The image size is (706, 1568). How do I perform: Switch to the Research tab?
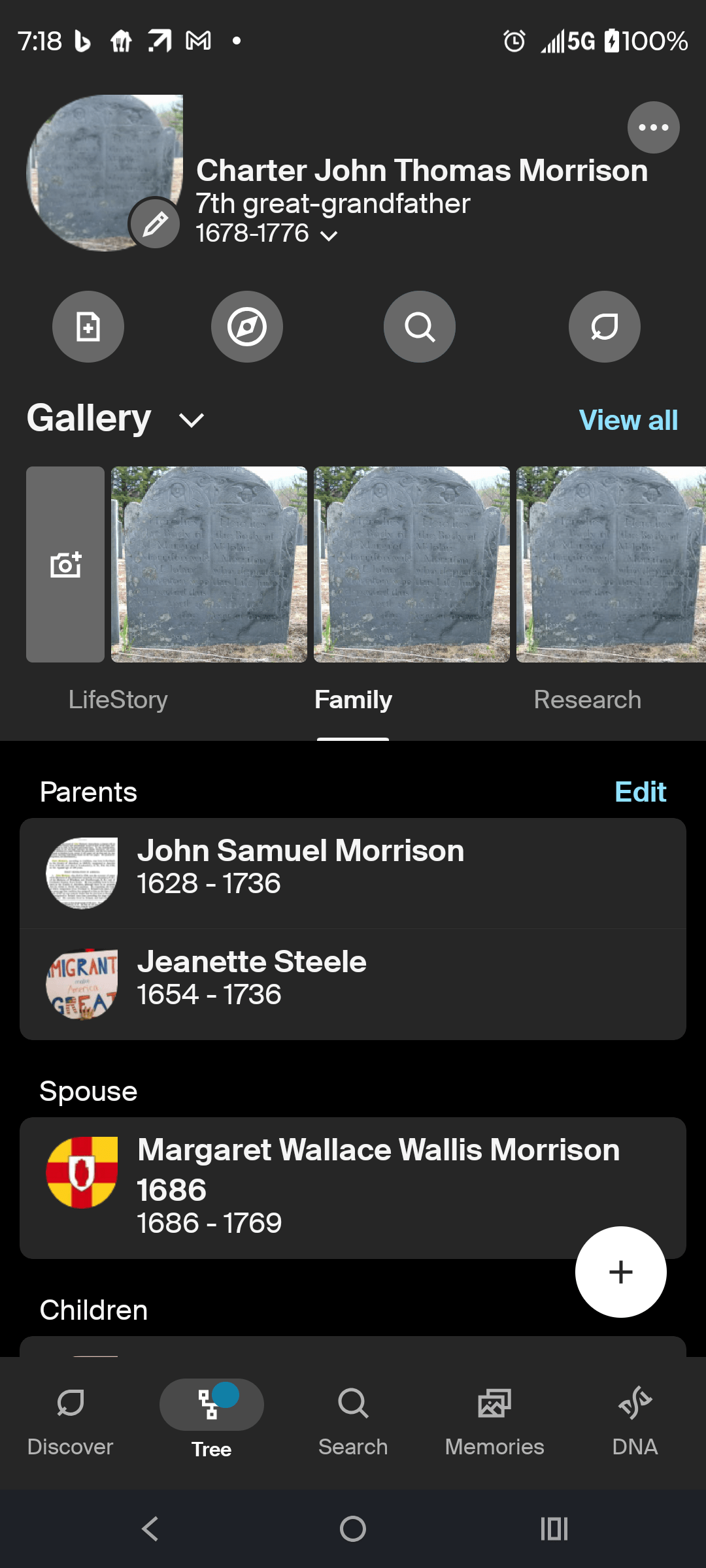587,699
